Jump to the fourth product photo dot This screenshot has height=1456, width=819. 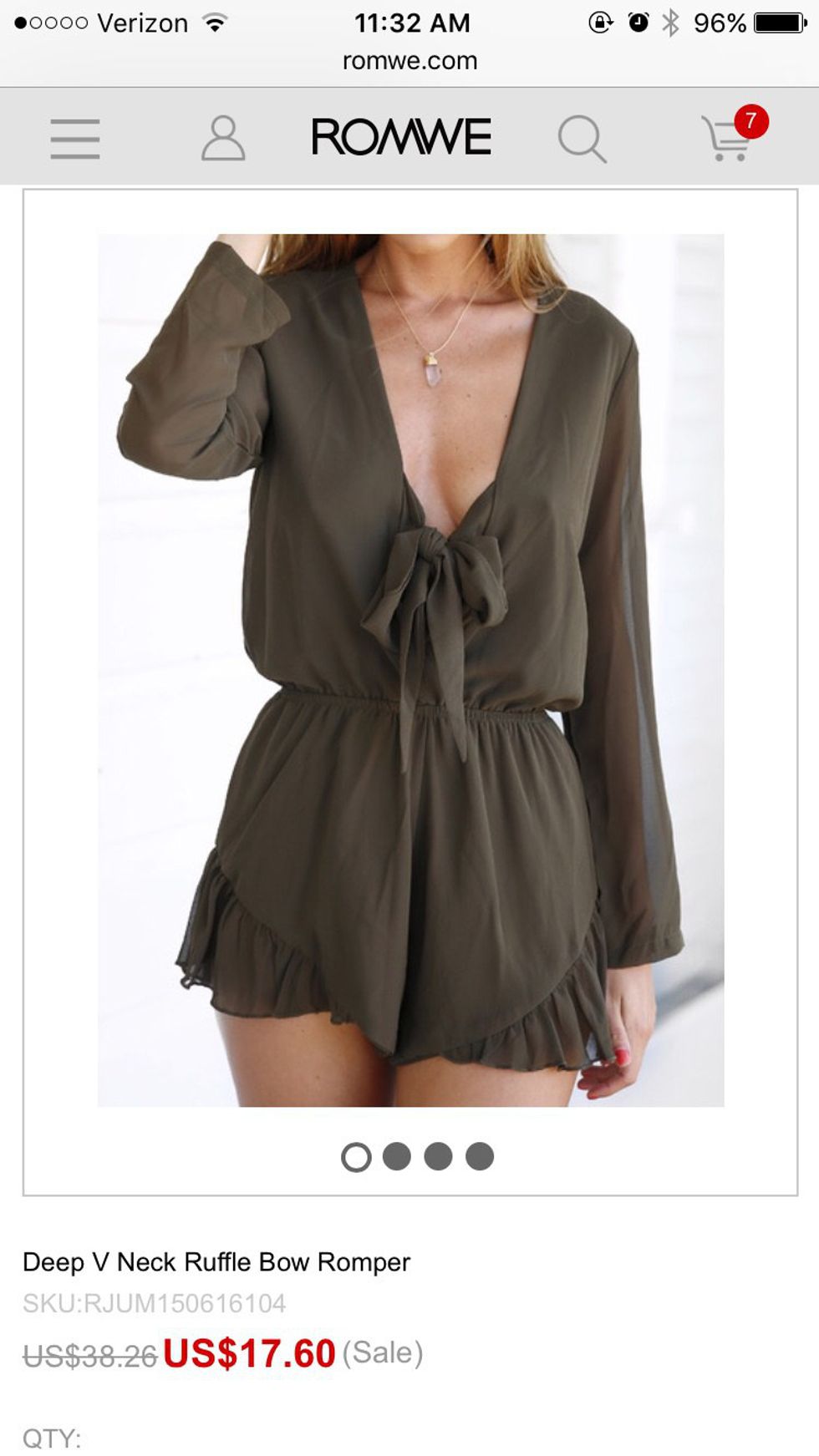pyautogui.click(x=480, y=1156)
